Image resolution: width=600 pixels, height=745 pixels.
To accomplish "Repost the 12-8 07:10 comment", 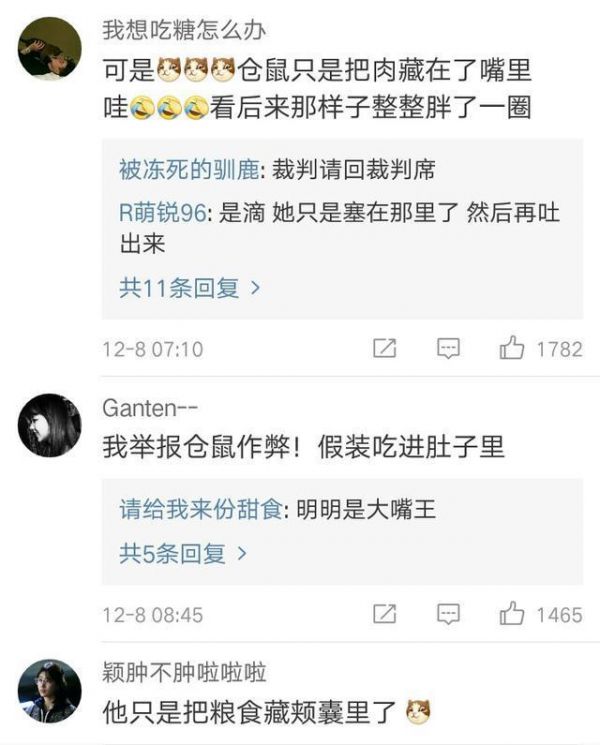I will [x=384, y=348].
